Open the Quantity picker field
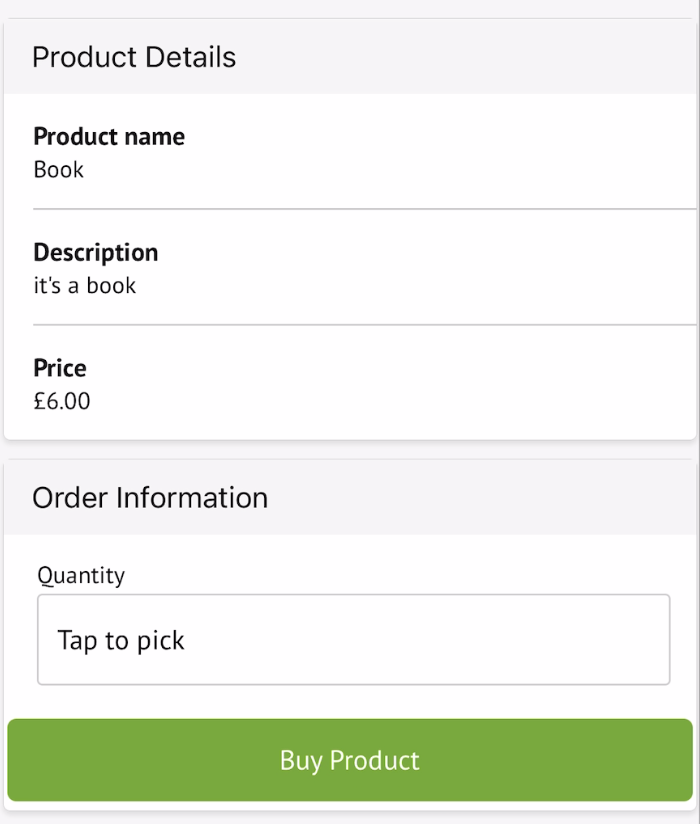Viewport: 700px width, 824px height. coord(353,640)
